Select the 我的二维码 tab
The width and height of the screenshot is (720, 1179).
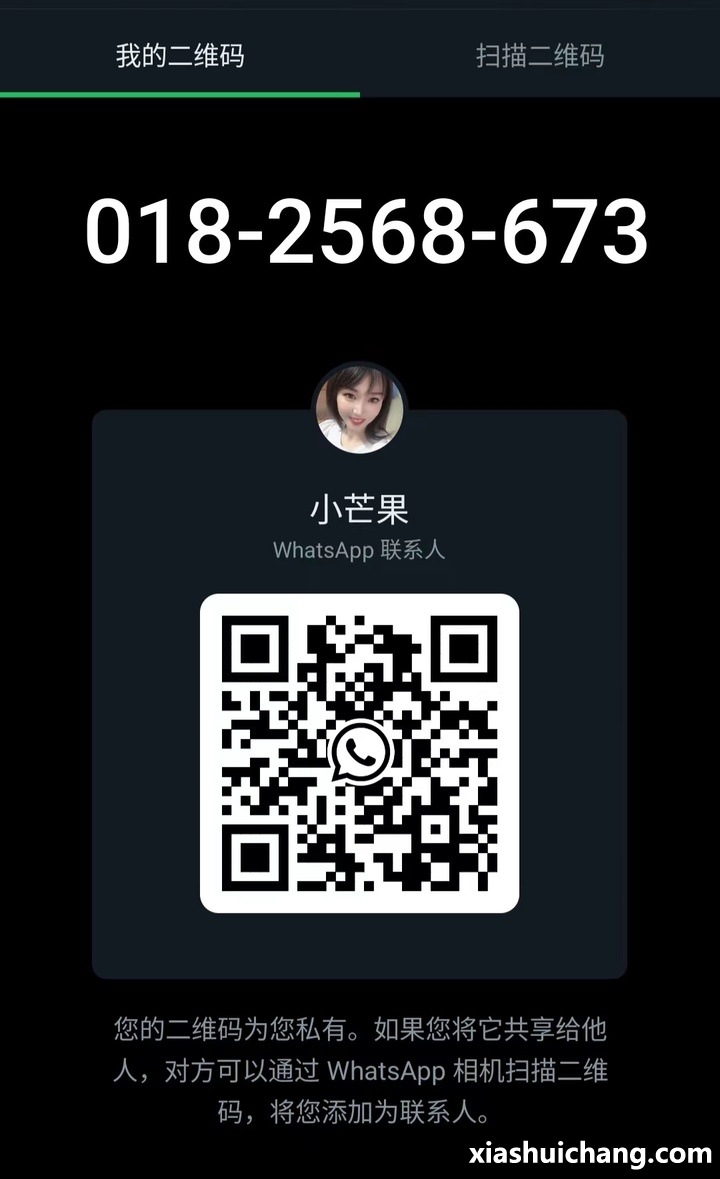point(180,55)
